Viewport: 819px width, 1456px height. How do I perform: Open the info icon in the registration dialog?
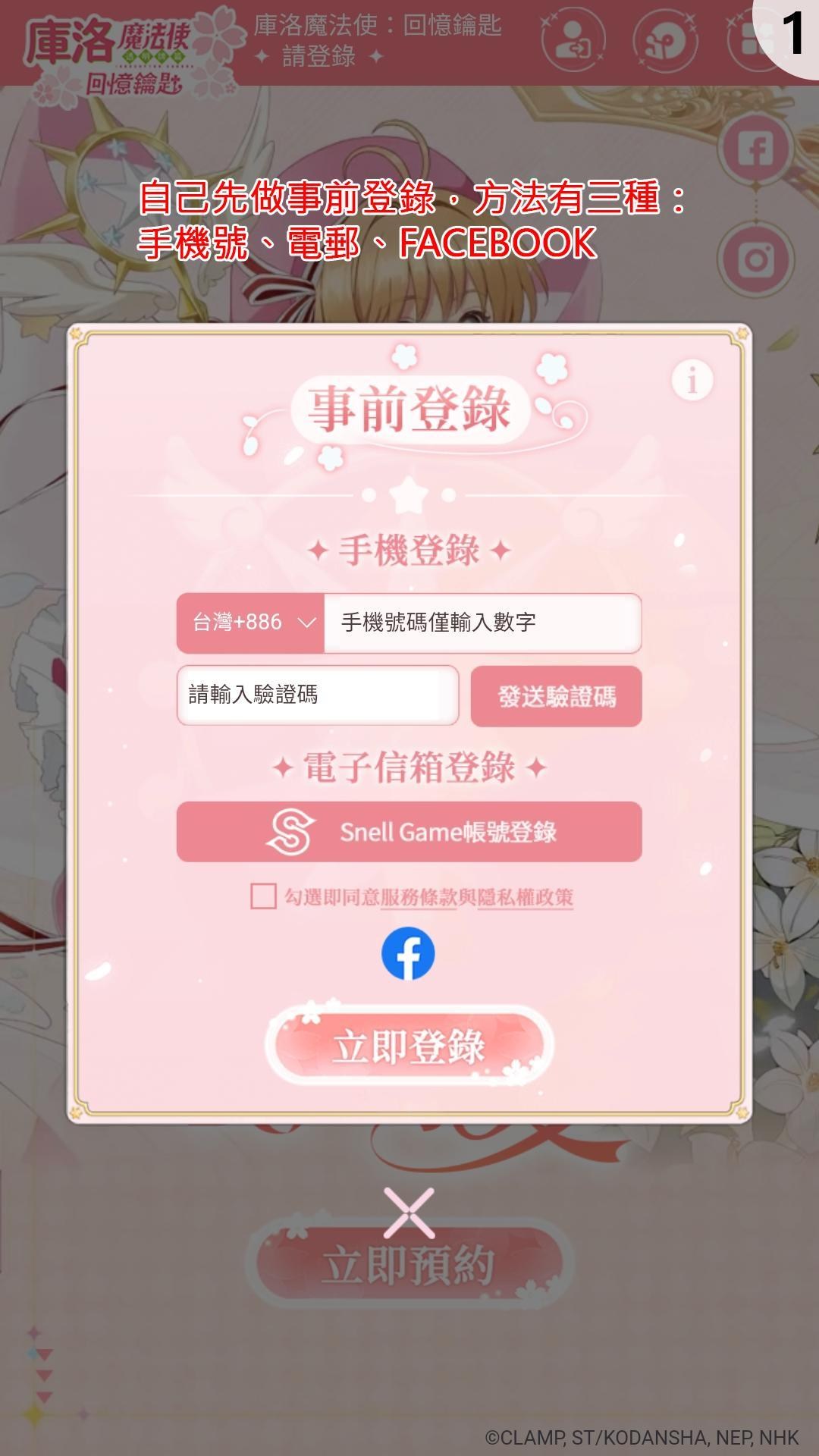(692, 379)
